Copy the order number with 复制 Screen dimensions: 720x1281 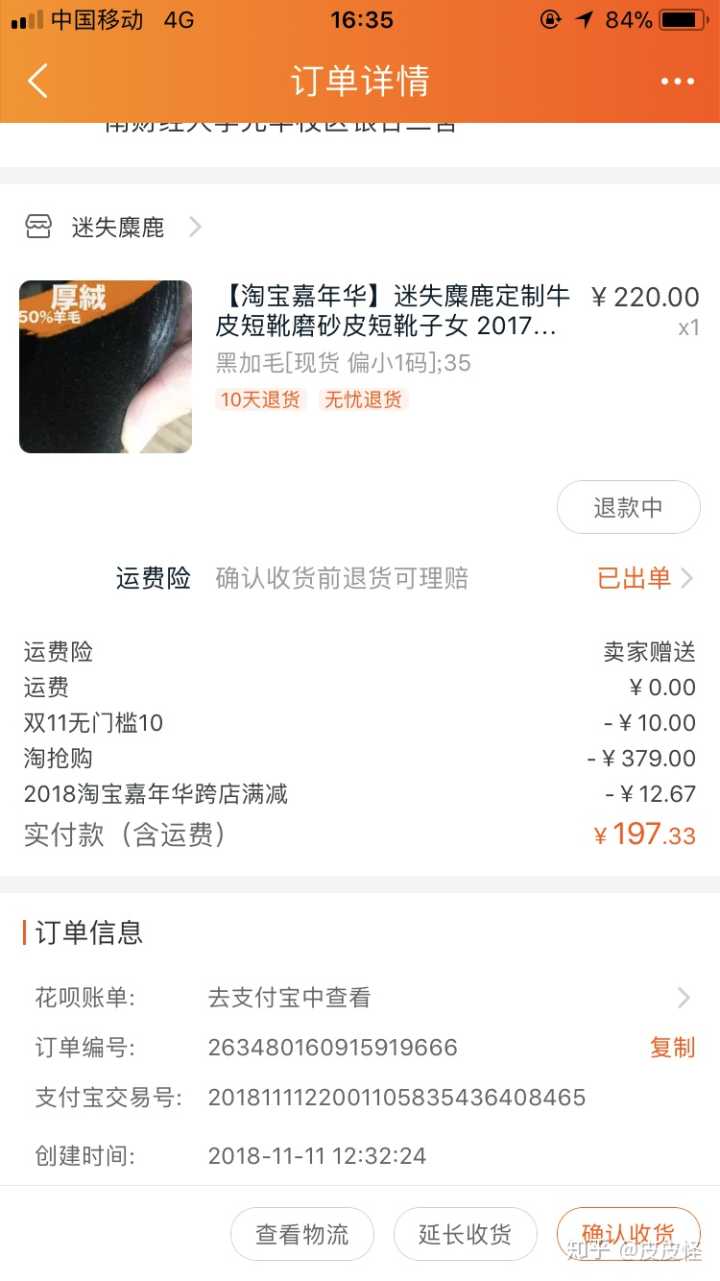[x=672, y=1047]
